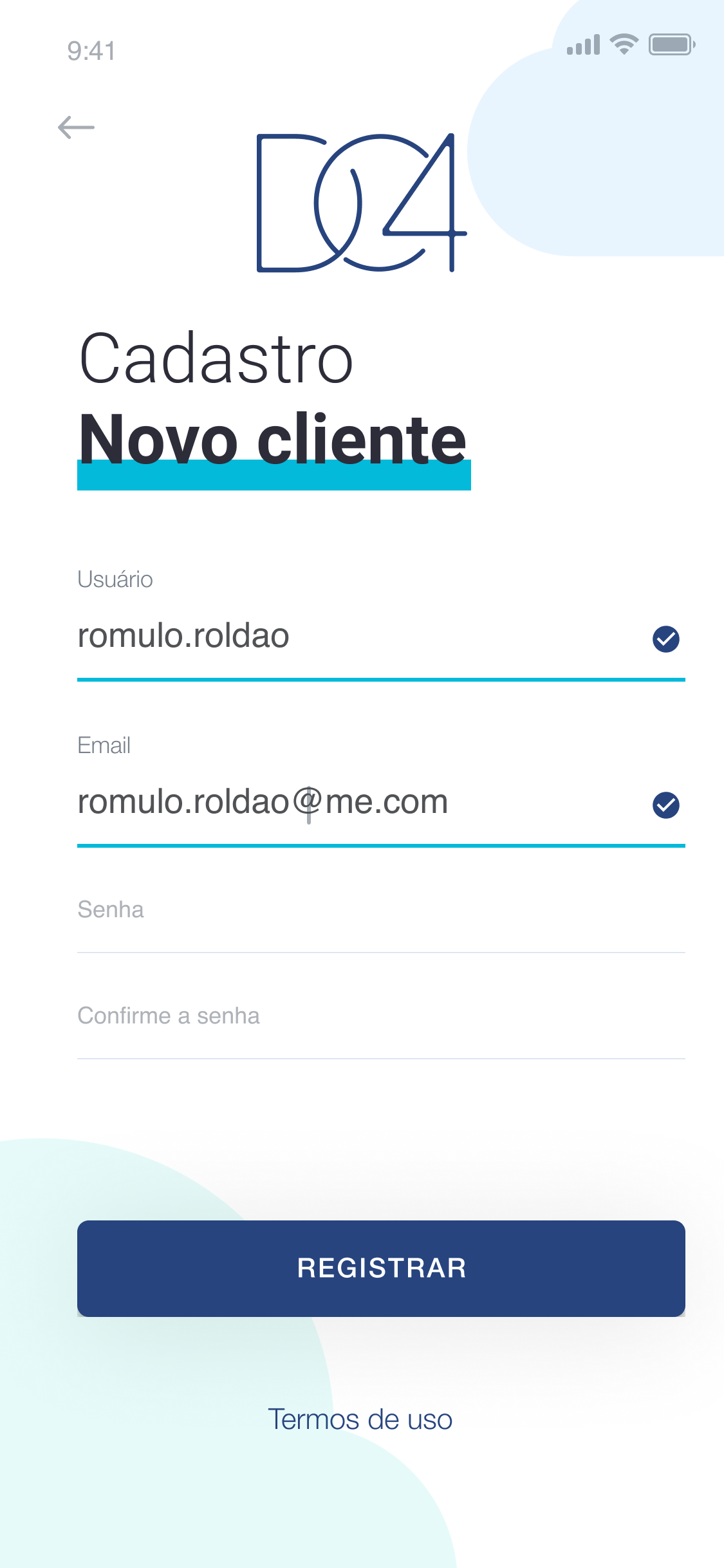724x1568 pixels.
Task: Edit the Usuário field
Action: pyautogui.click(x=360, y=637)
